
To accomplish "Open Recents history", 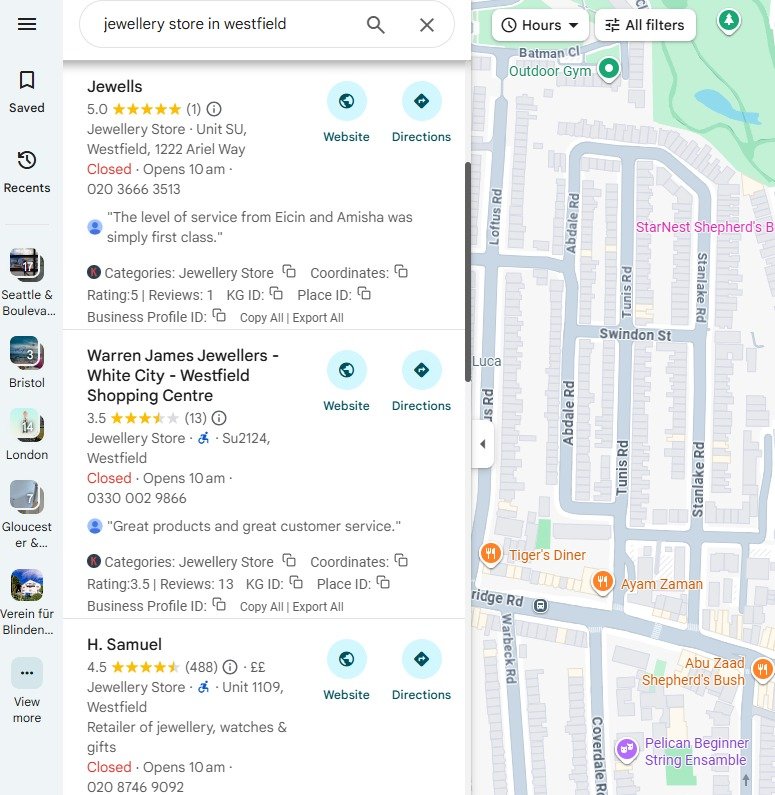I will [x=27, y=171].
